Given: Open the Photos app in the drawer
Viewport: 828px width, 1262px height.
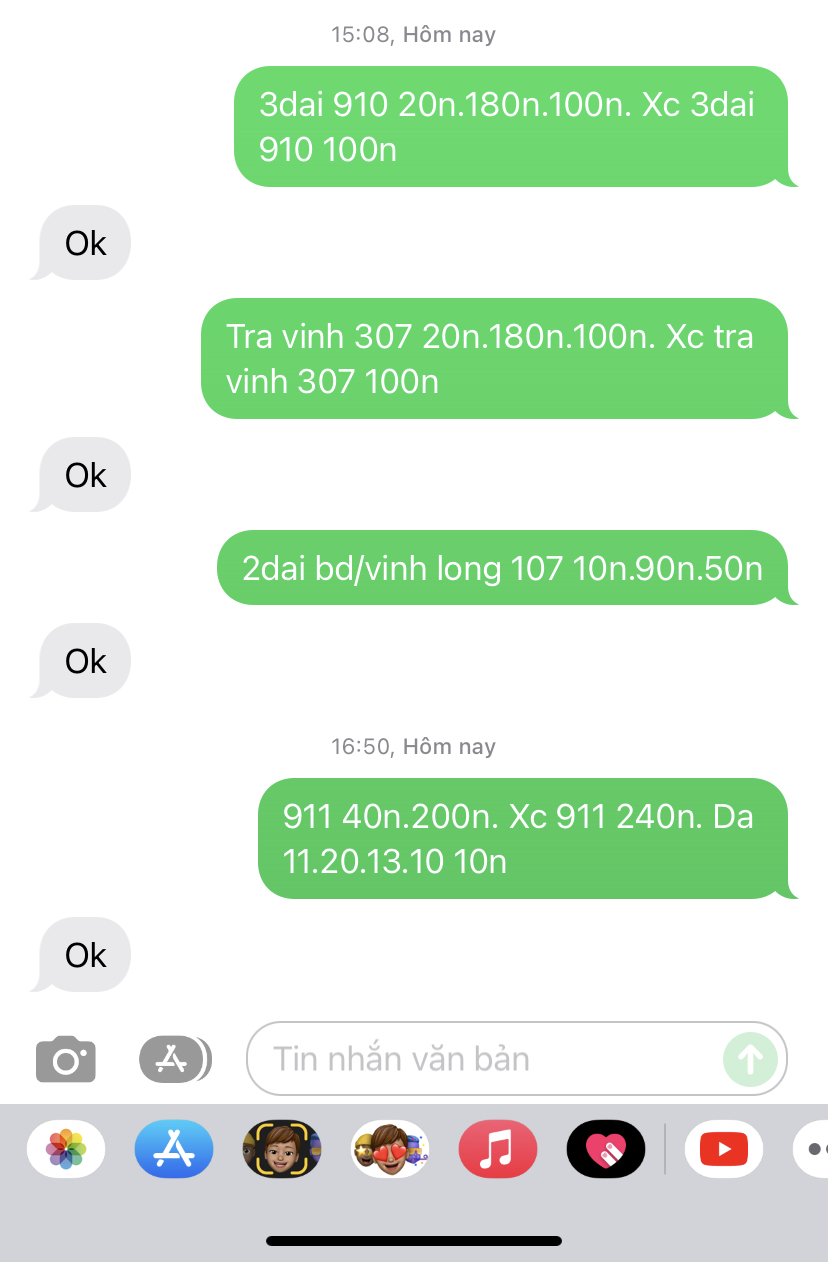Looking at the screenshot, I should (66, 1149).
